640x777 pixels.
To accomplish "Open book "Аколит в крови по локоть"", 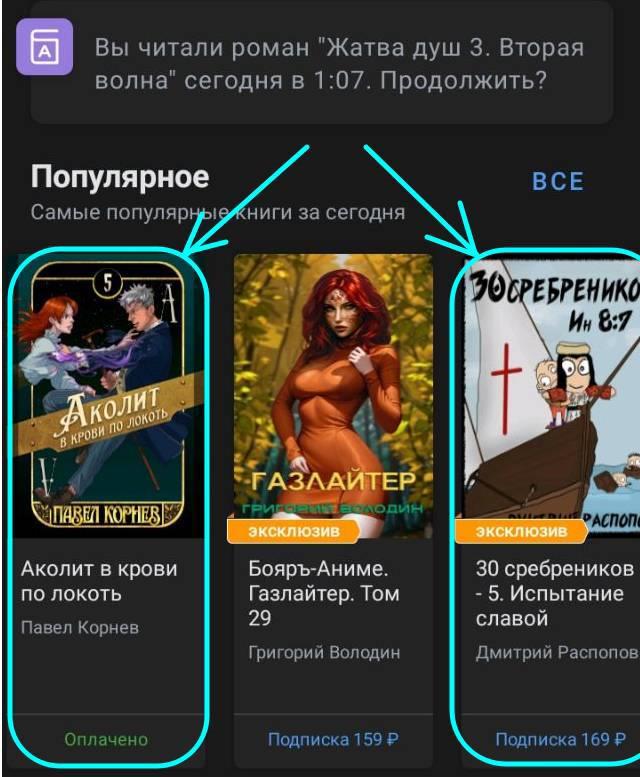I will (x=107, y=400).
